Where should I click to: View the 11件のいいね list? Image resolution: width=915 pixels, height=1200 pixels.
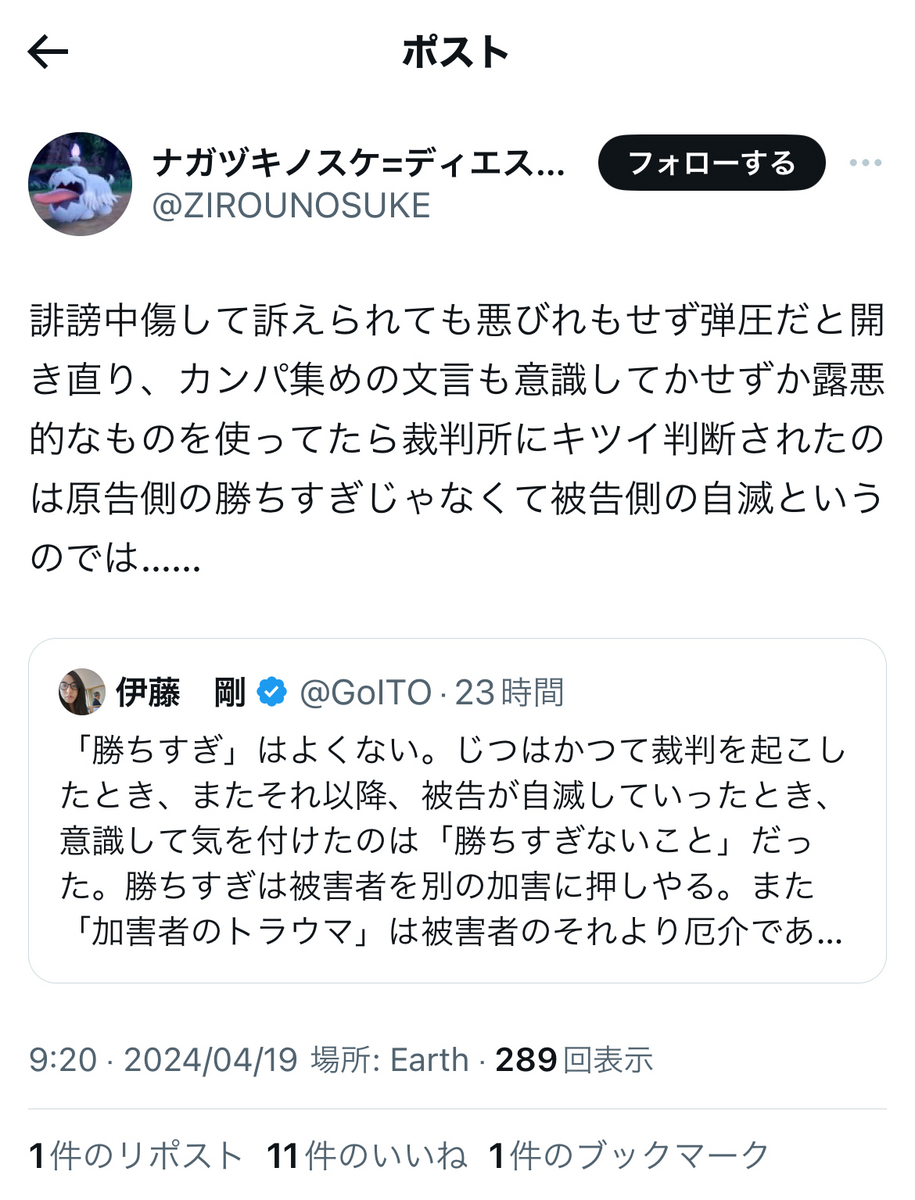(x=367, y=1156)
